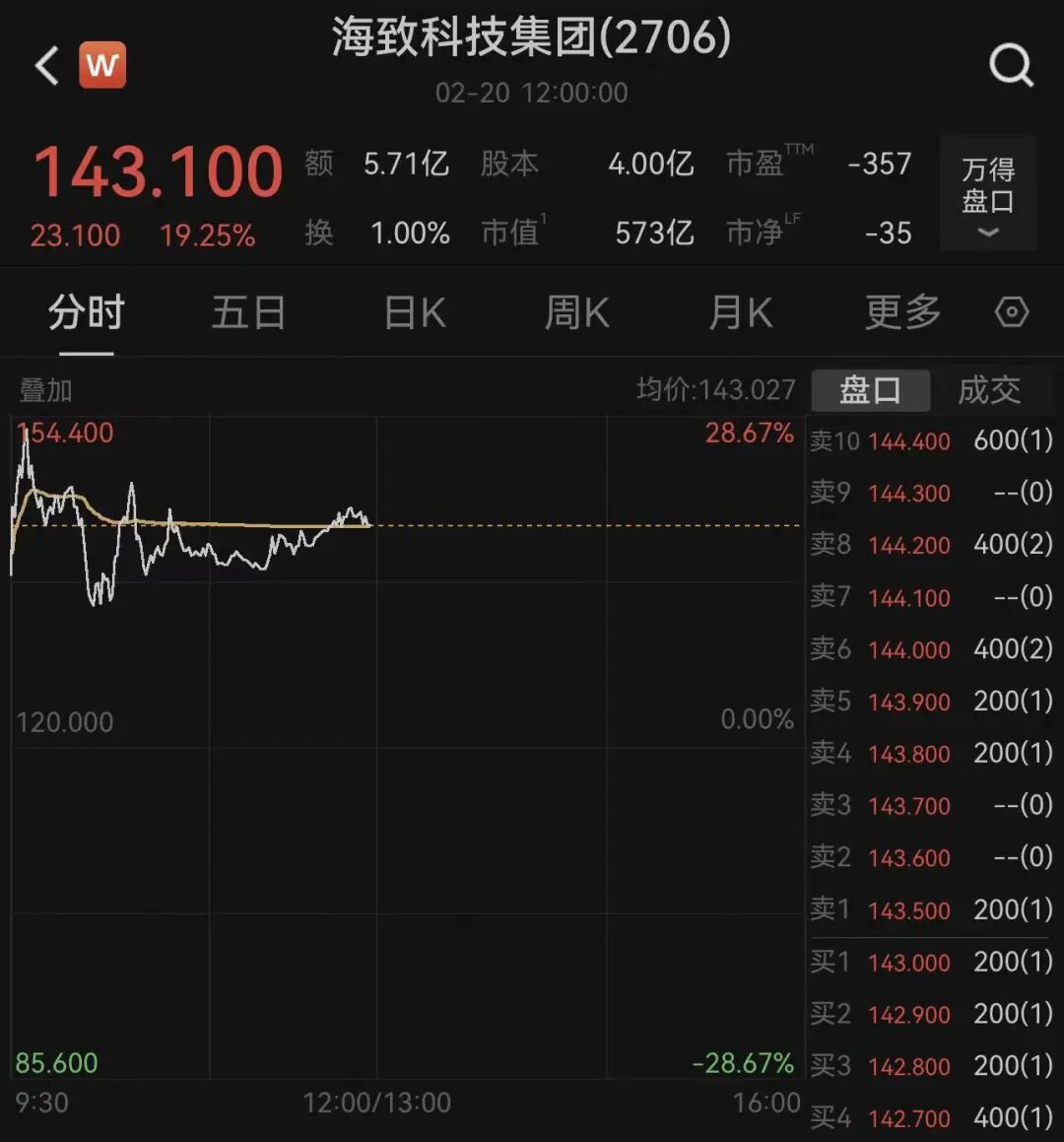Image resolution: width=1064 pixels, height=1142 pixels.
Task: Show the 盘口 order book tab
Action: pyautogui.click(x=870, y=390)
